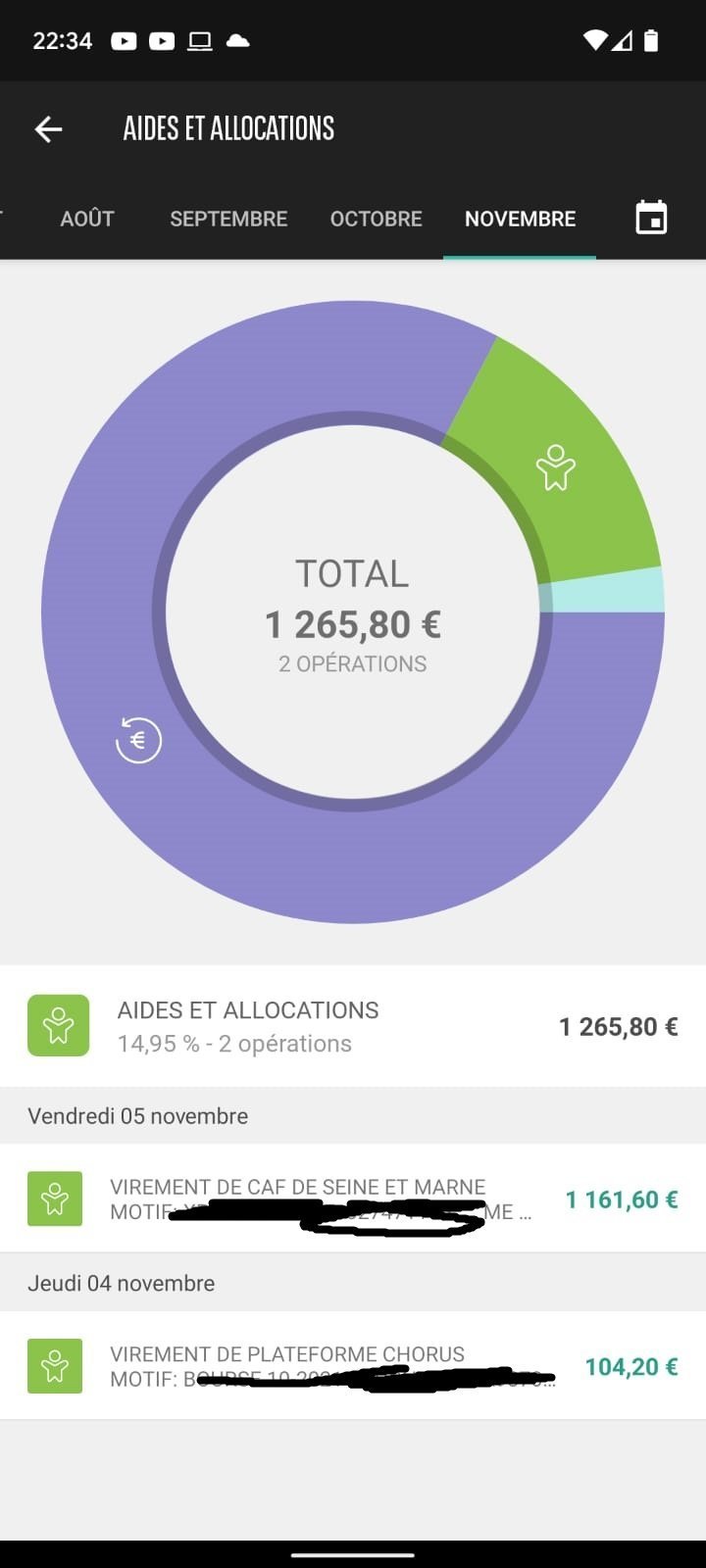Select the Novembre tab
Viewport: 706px width, 1568px height.
pyautogui.click(x=520, y=219)
